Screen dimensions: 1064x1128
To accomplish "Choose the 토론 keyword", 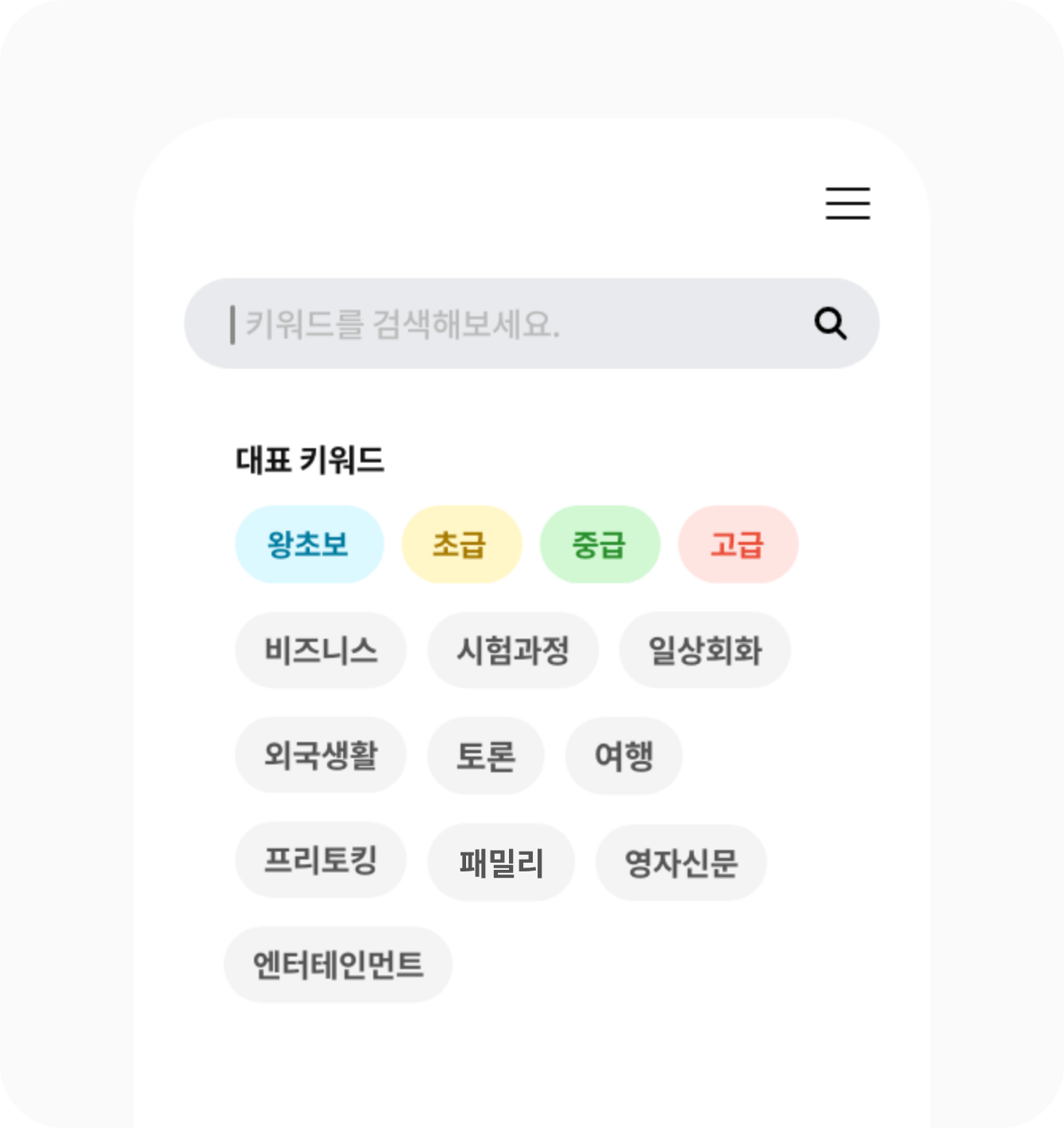I will pos(486,755).
